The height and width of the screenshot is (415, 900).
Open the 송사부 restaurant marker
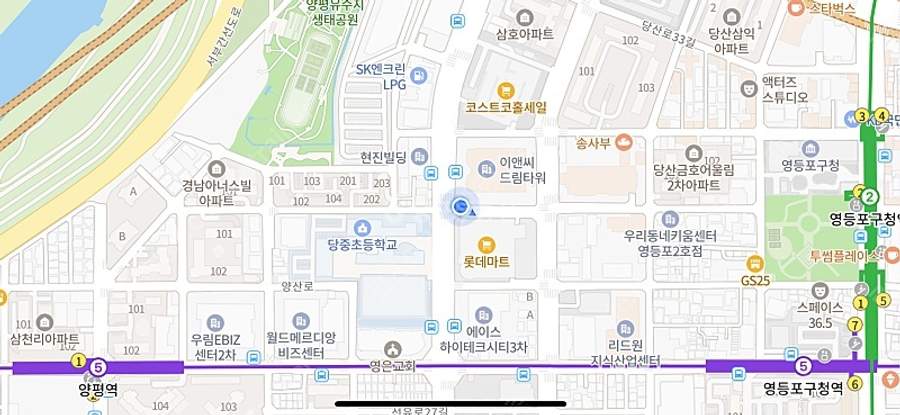[623, 142]
